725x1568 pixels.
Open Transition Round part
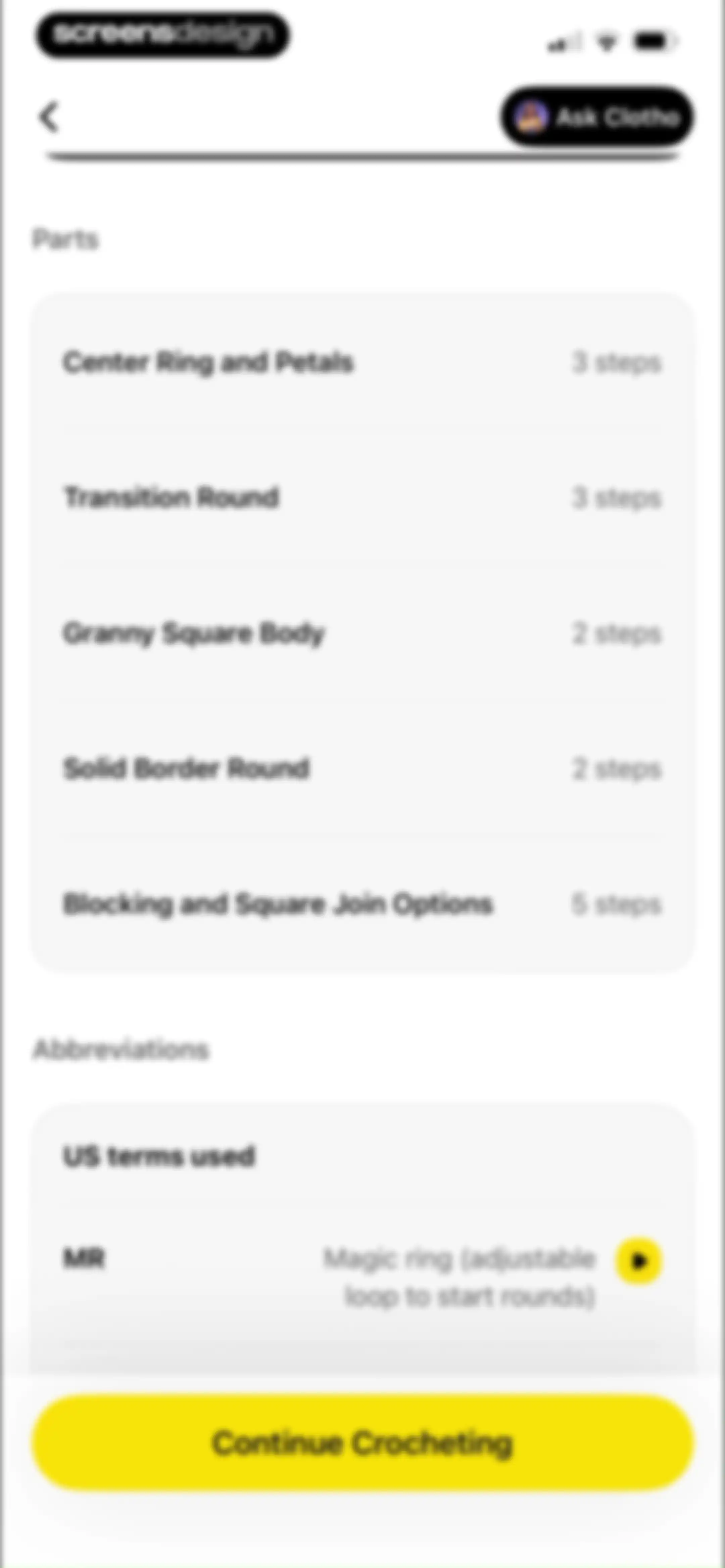362,498
